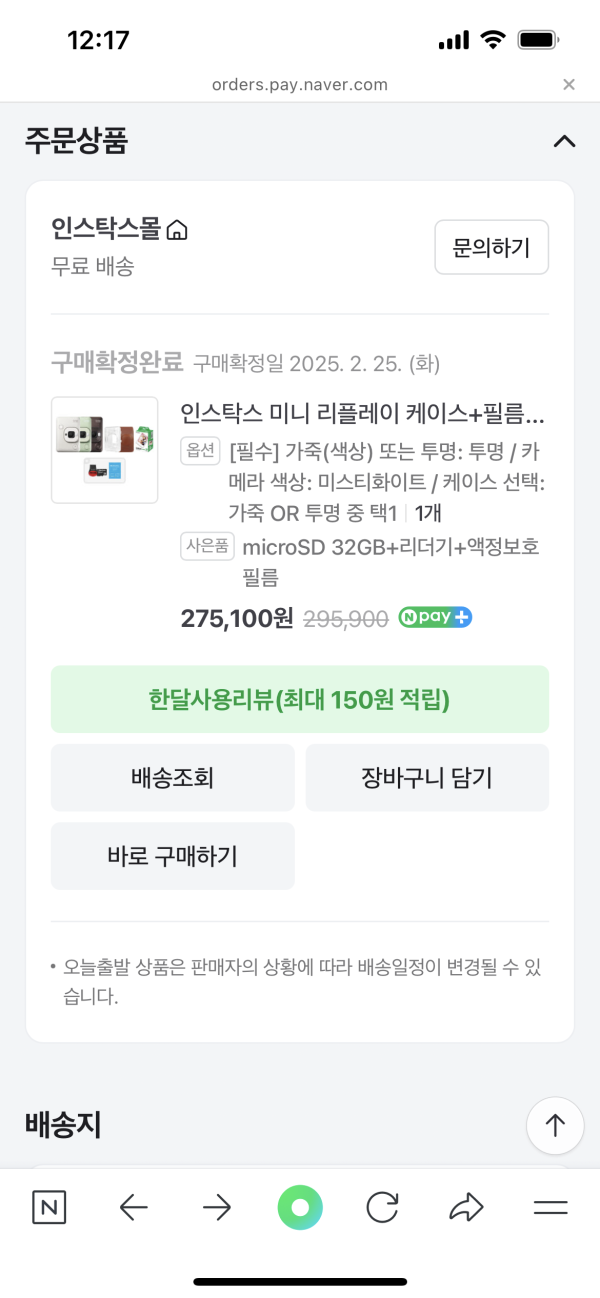Open the 인스탁스몰 store home

point(120,230)
